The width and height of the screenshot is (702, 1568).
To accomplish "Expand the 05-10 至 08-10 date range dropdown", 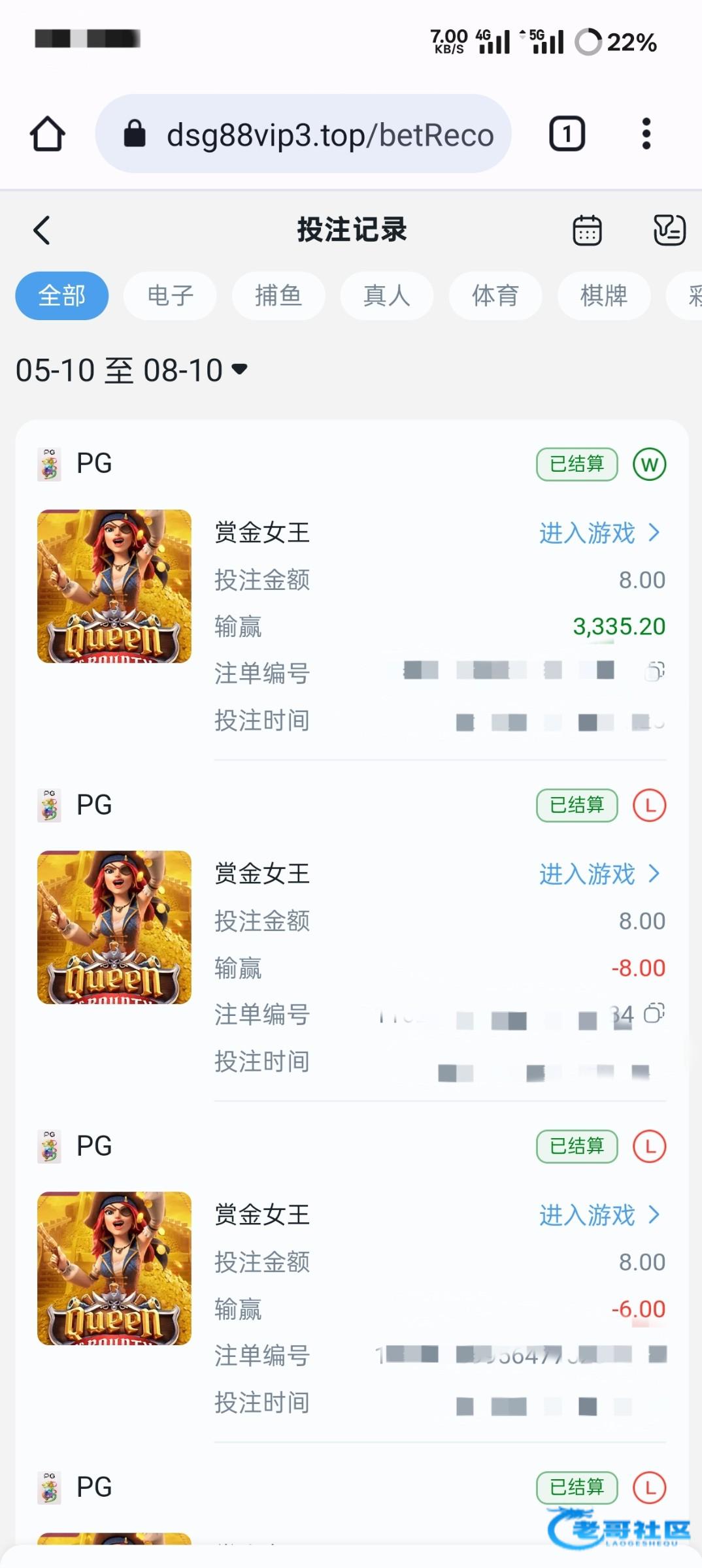I will point(132,370).
